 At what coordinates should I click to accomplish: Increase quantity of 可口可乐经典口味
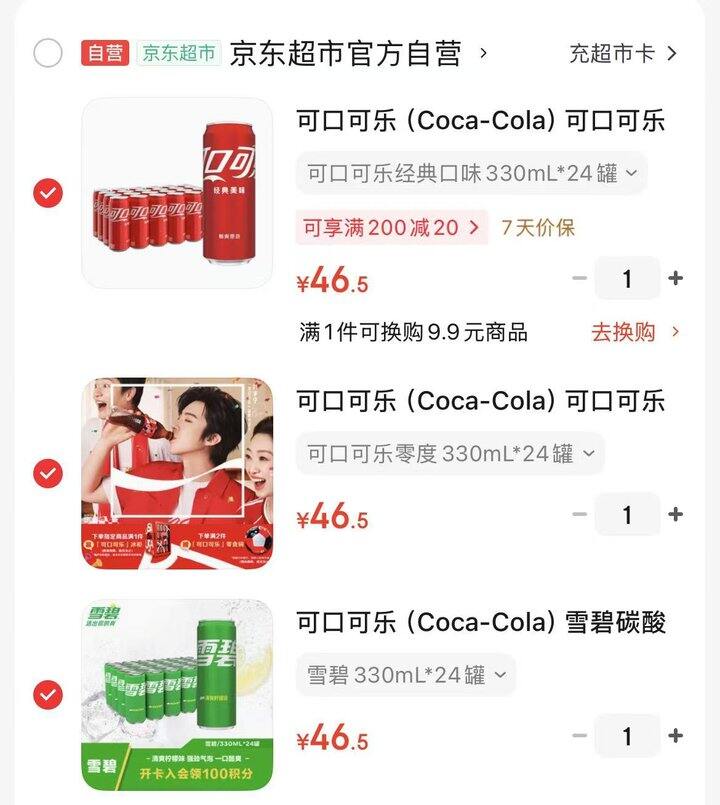[x=676, y=279]
